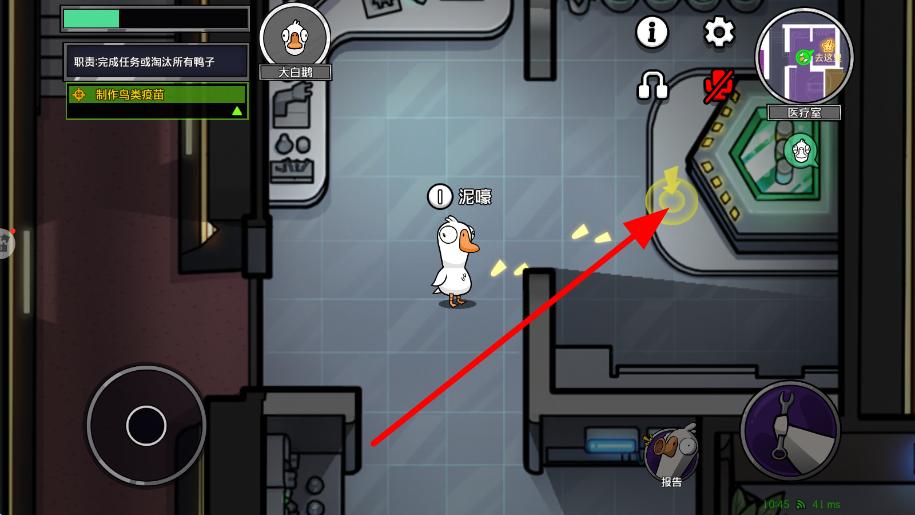Toggle the headphones audio icon
This screenshot has width=915, height=515.
click(653, 87)
